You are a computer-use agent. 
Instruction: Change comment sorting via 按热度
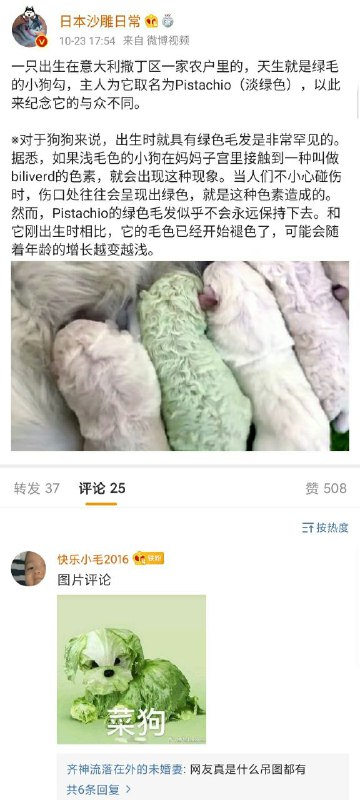(325, 528)
